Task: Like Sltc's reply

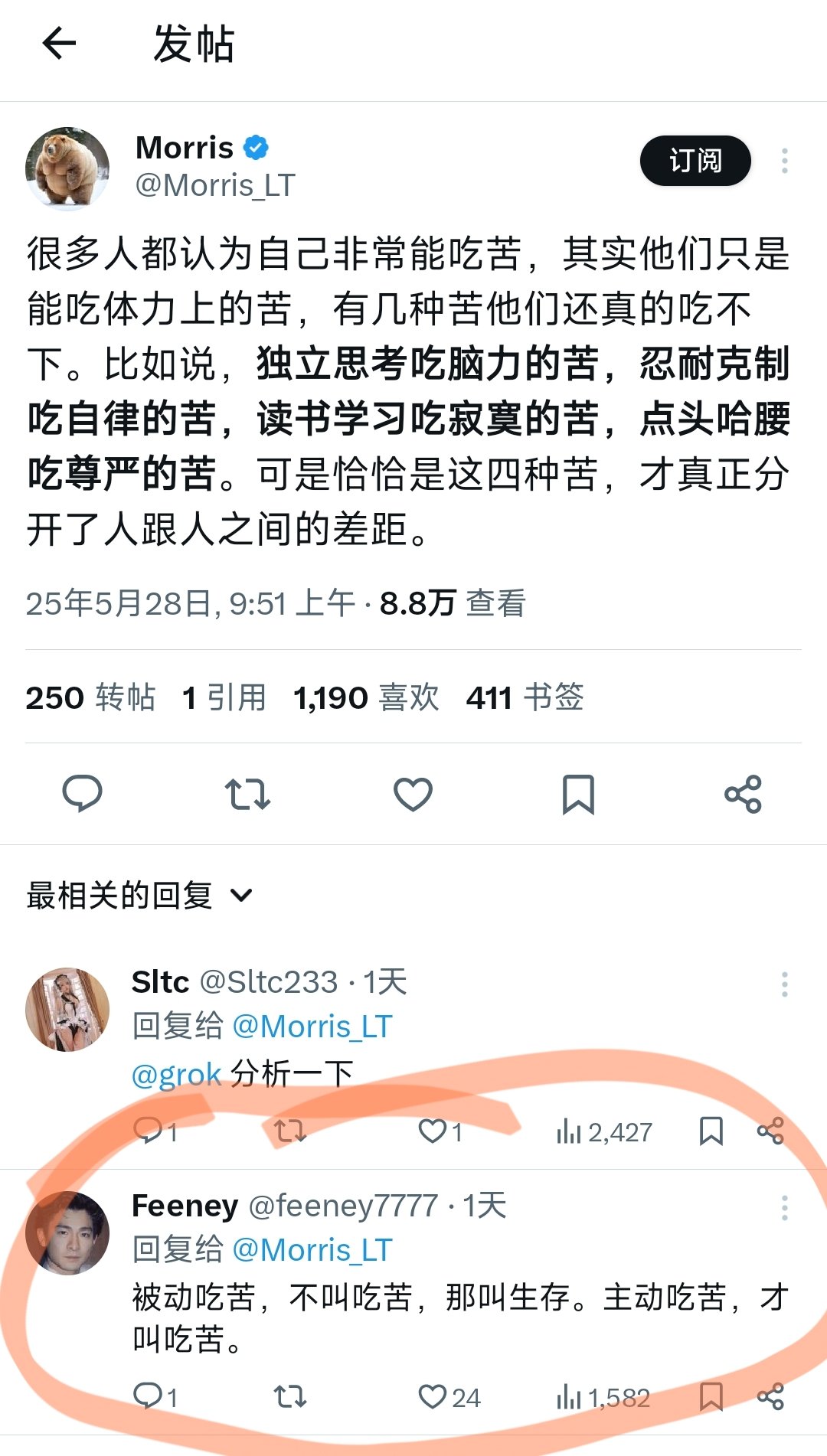Action: [x=433, y=1131]
